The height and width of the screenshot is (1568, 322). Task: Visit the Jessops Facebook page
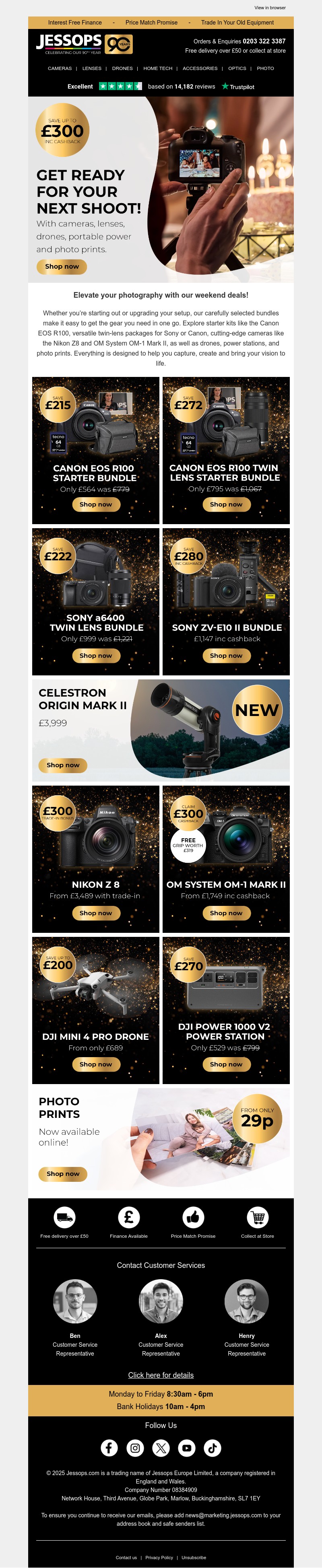109,1448
